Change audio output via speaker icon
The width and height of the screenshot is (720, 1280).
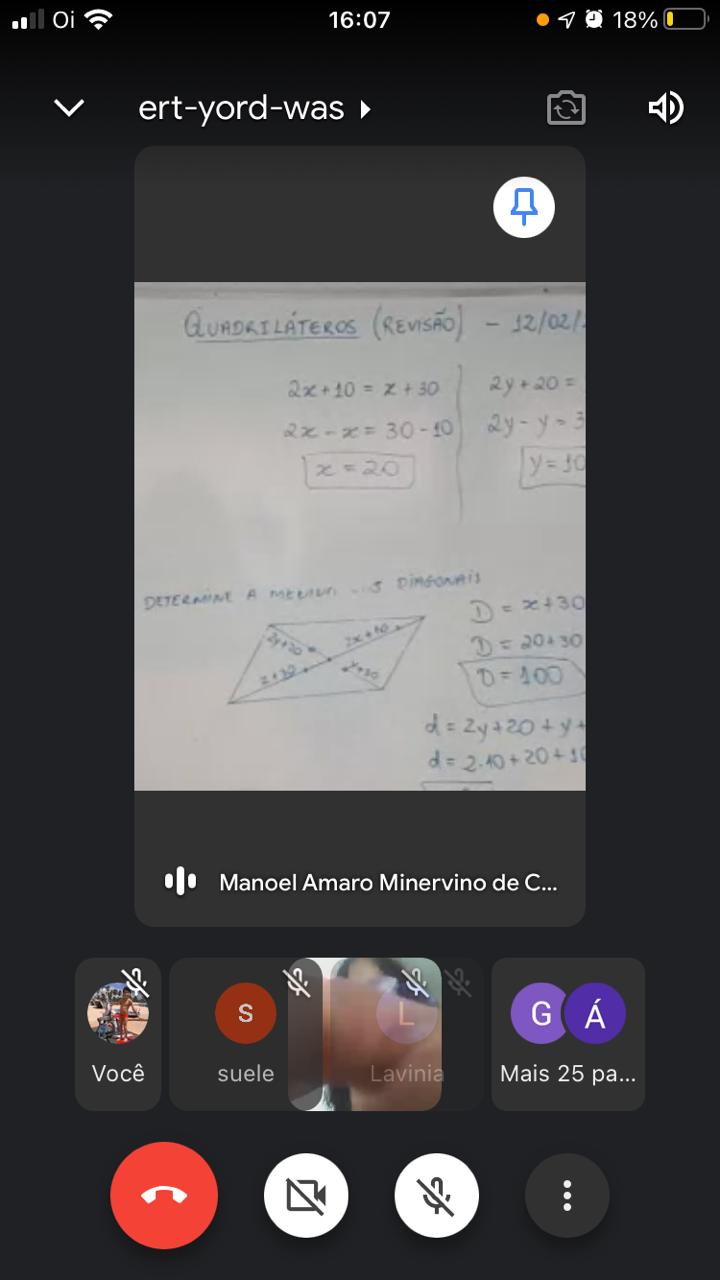pyautogui.click(x=666, y=108)
